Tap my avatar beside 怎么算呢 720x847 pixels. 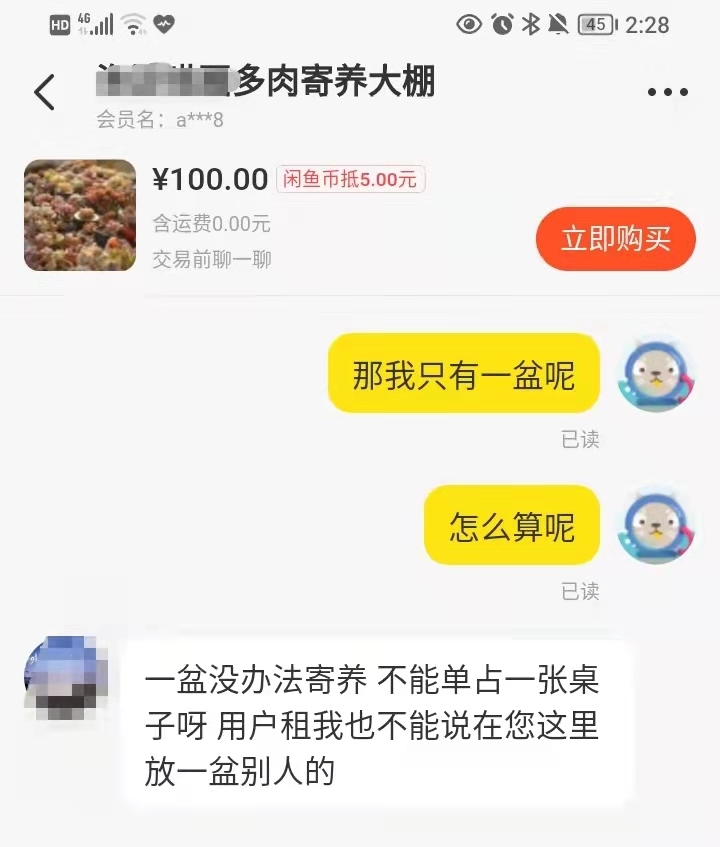[x=655, y=526]
